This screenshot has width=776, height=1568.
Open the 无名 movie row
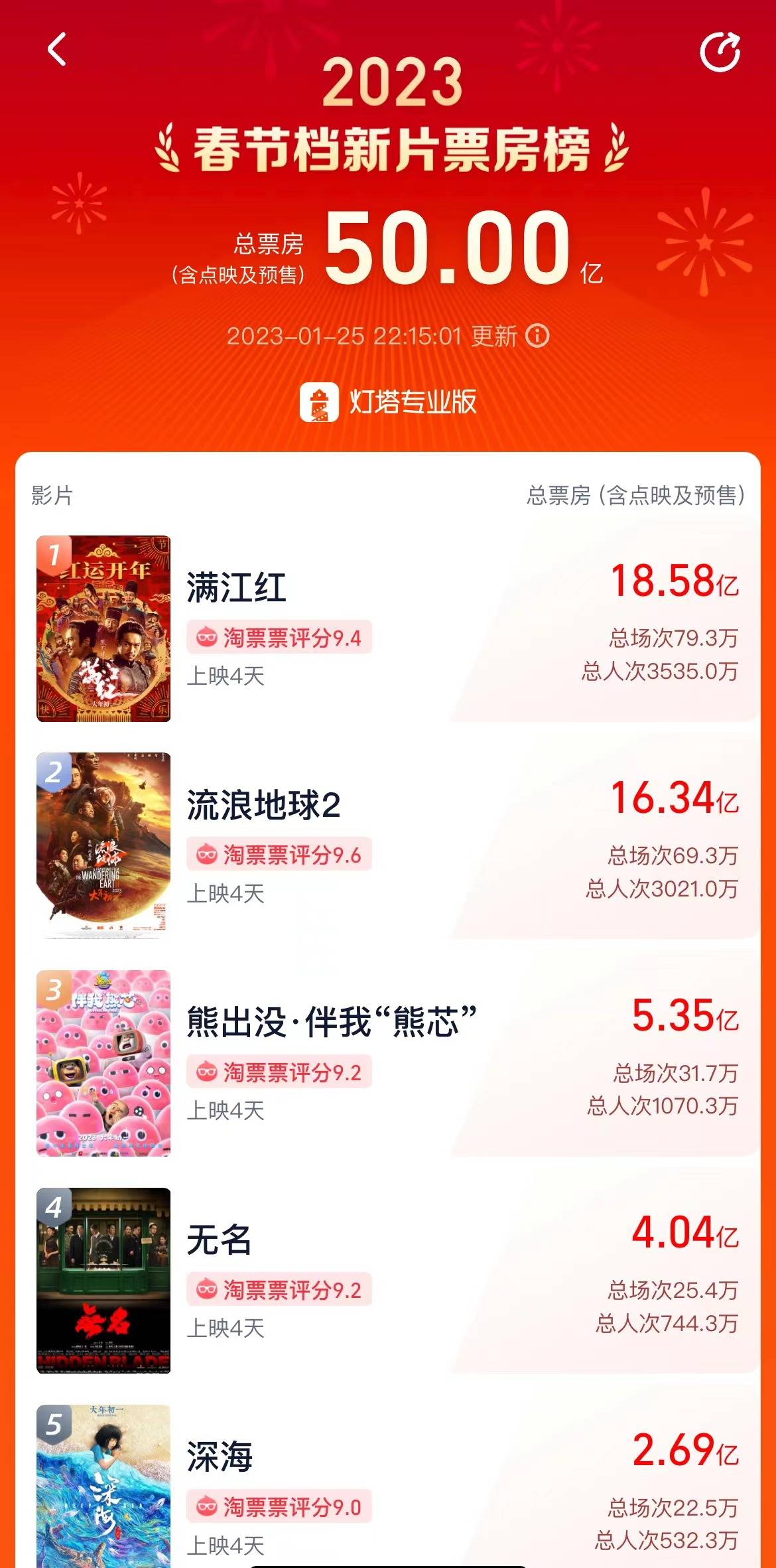point(388,1280)
